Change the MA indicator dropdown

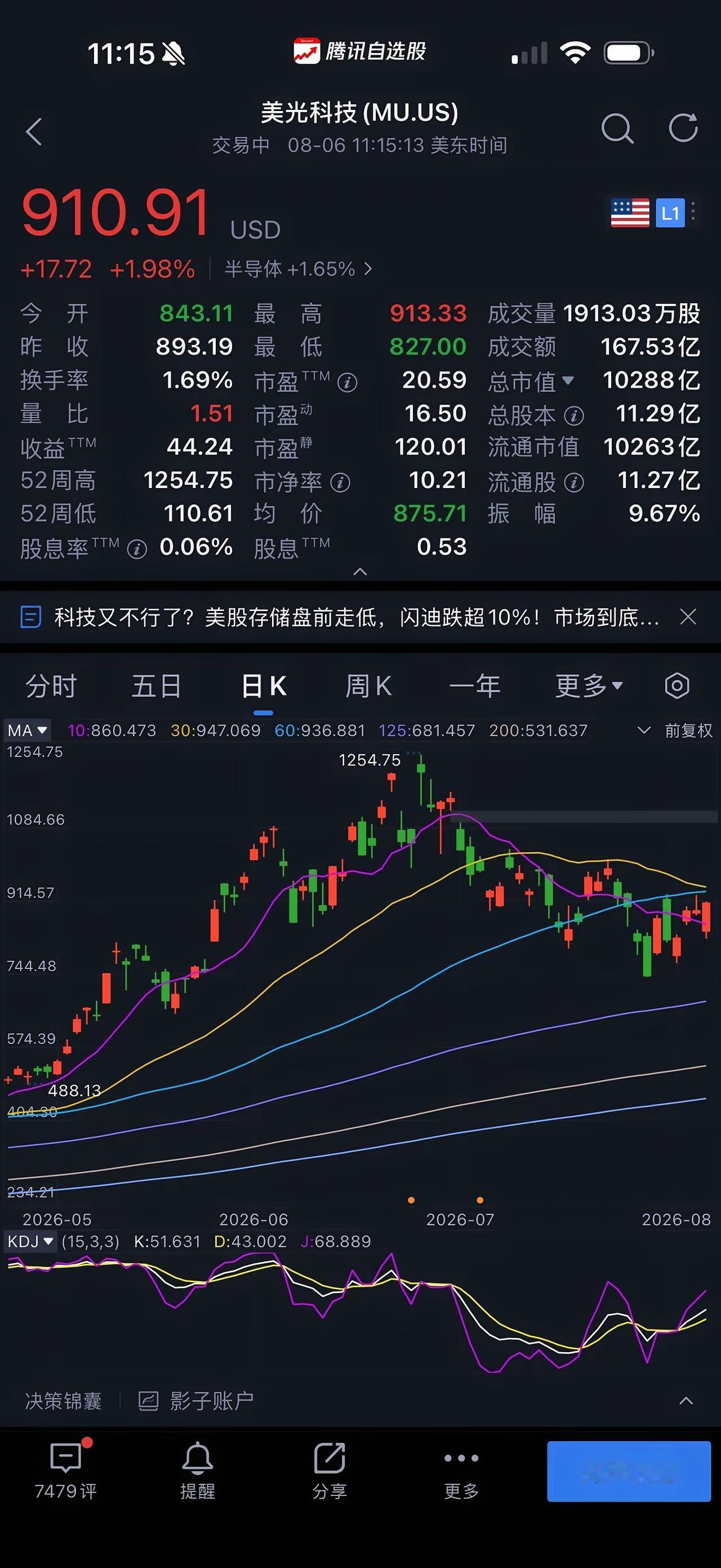(x=28, y=730)
